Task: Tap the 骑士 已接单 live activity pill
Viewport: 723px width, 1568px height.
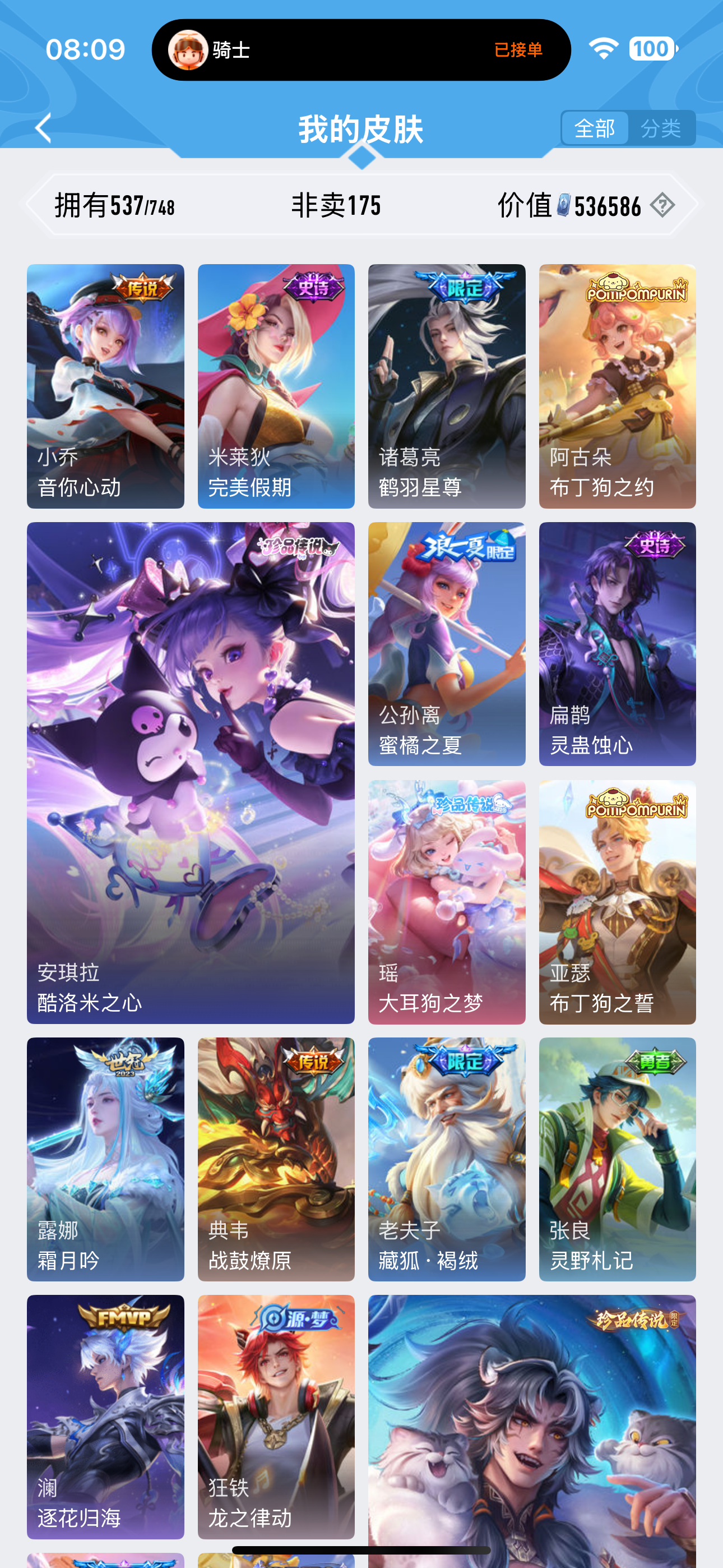Action: (x=361, y=50)
